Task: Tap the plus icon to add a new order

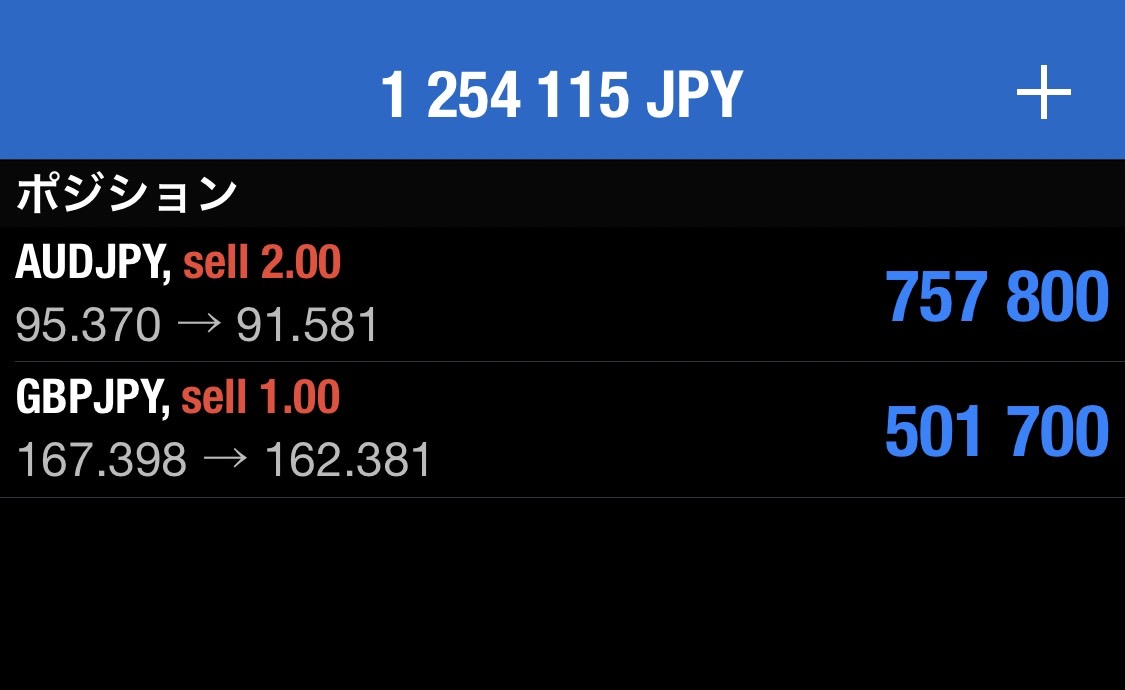Action: click(1043, 94)
